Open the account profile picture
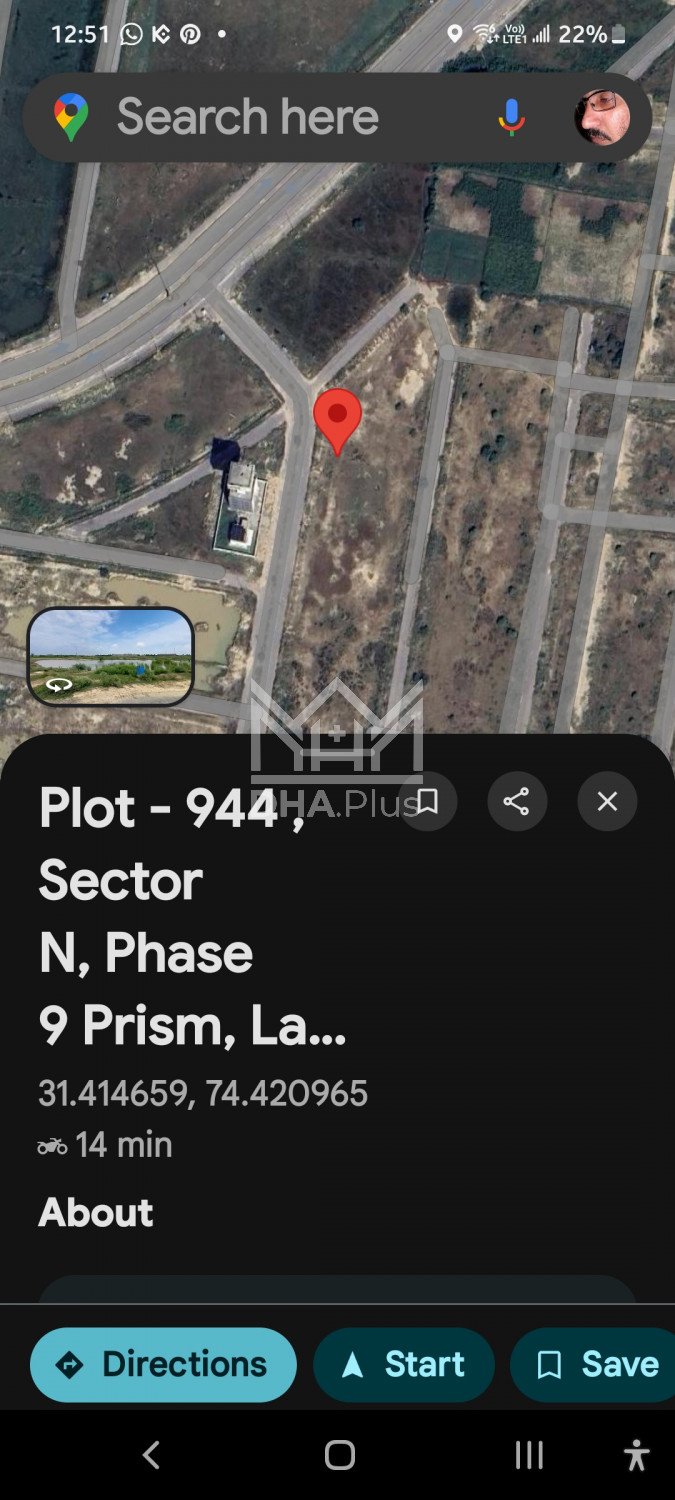 tap(602, 118)
